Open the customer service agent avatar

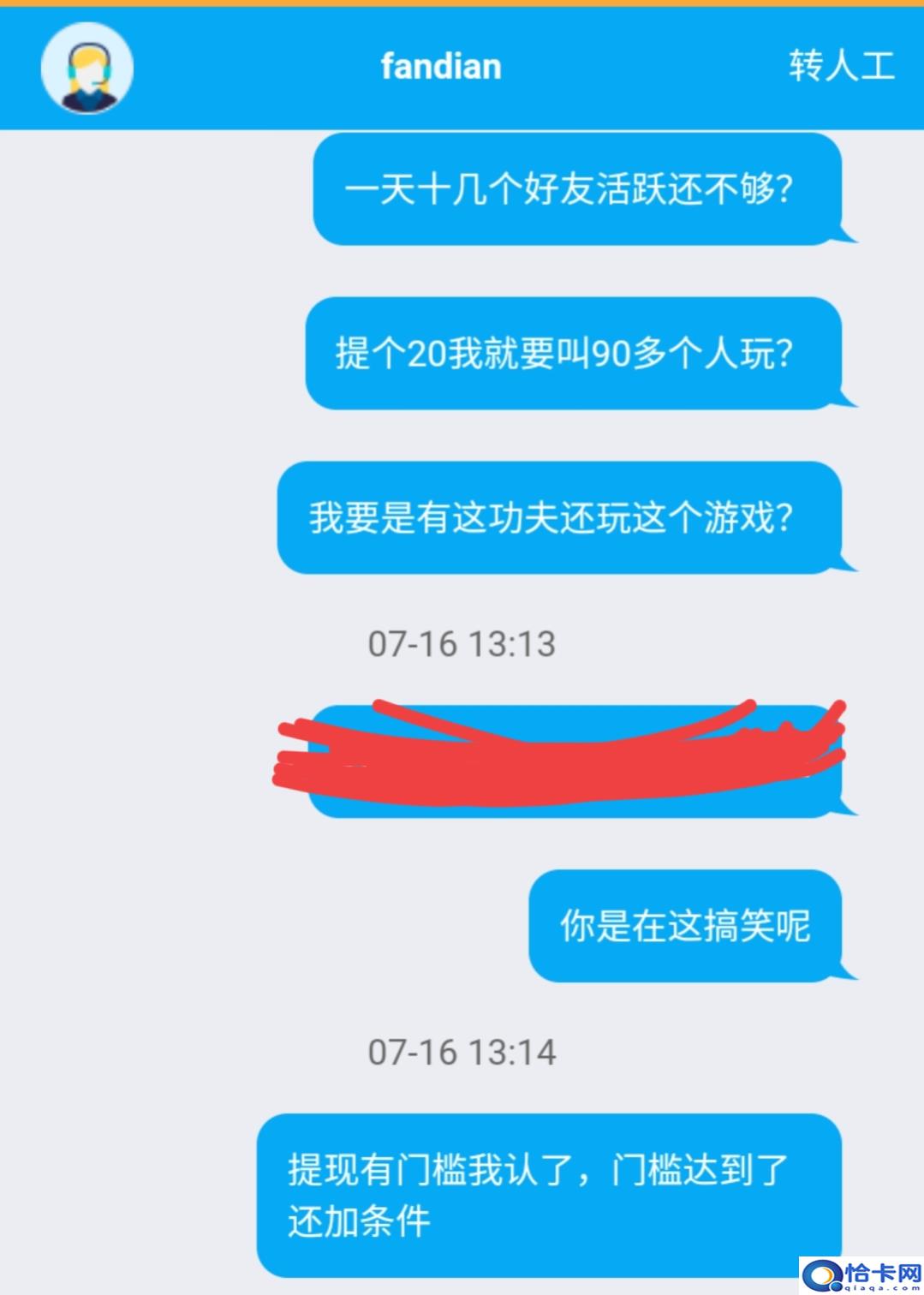(87, 69)
